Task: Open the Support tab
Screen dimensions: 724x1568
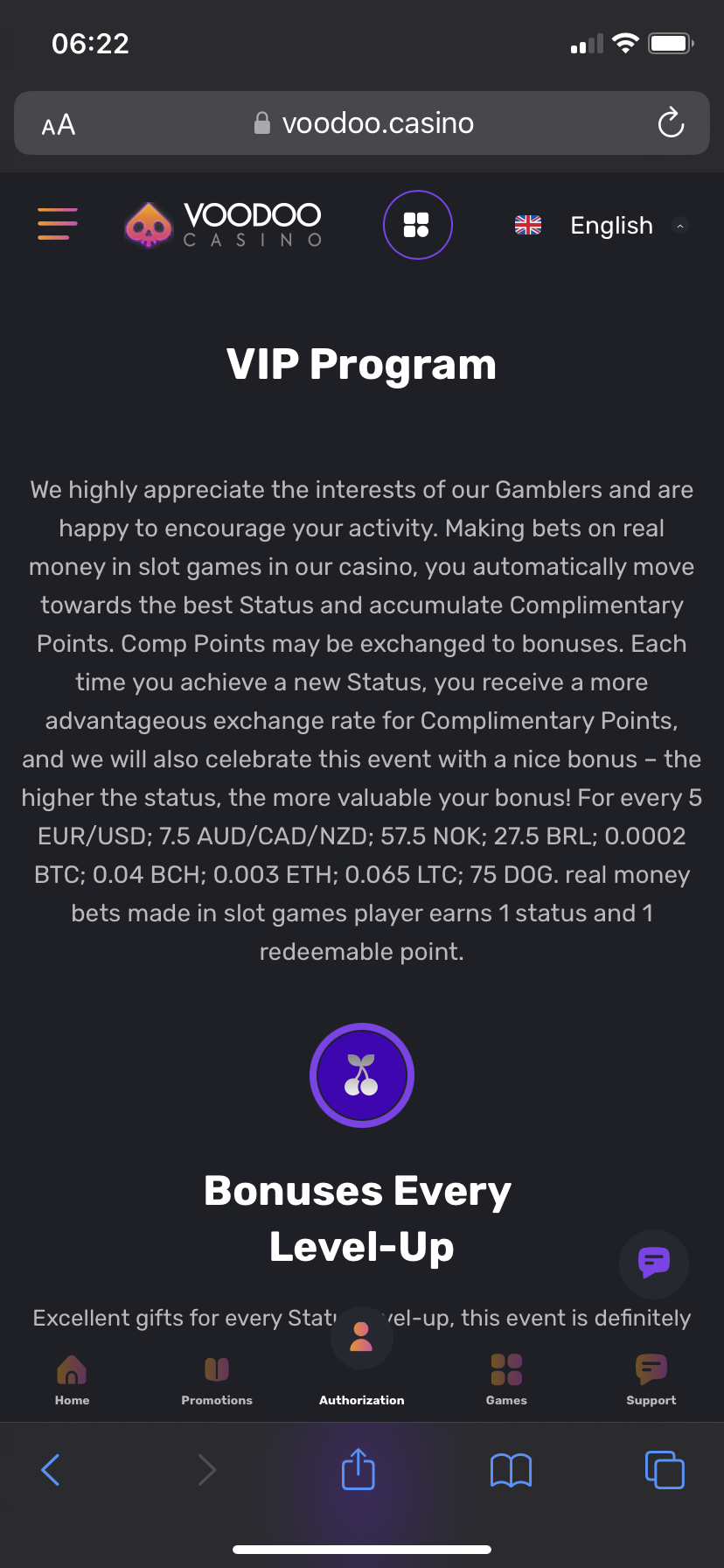Action: tap(651, 1380)
